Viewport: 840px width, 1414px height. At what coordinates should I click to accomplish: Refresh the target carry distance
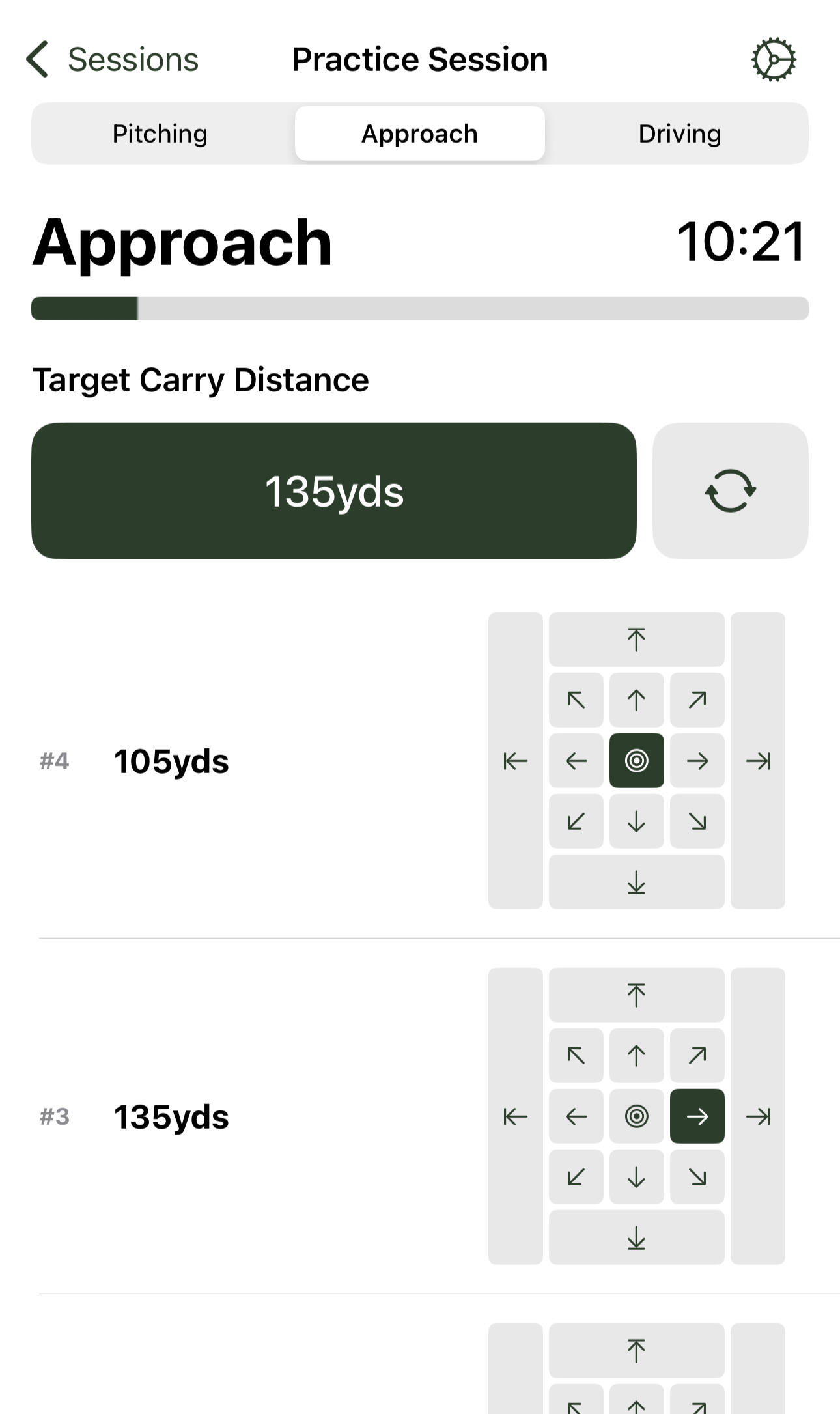point(730,491)
